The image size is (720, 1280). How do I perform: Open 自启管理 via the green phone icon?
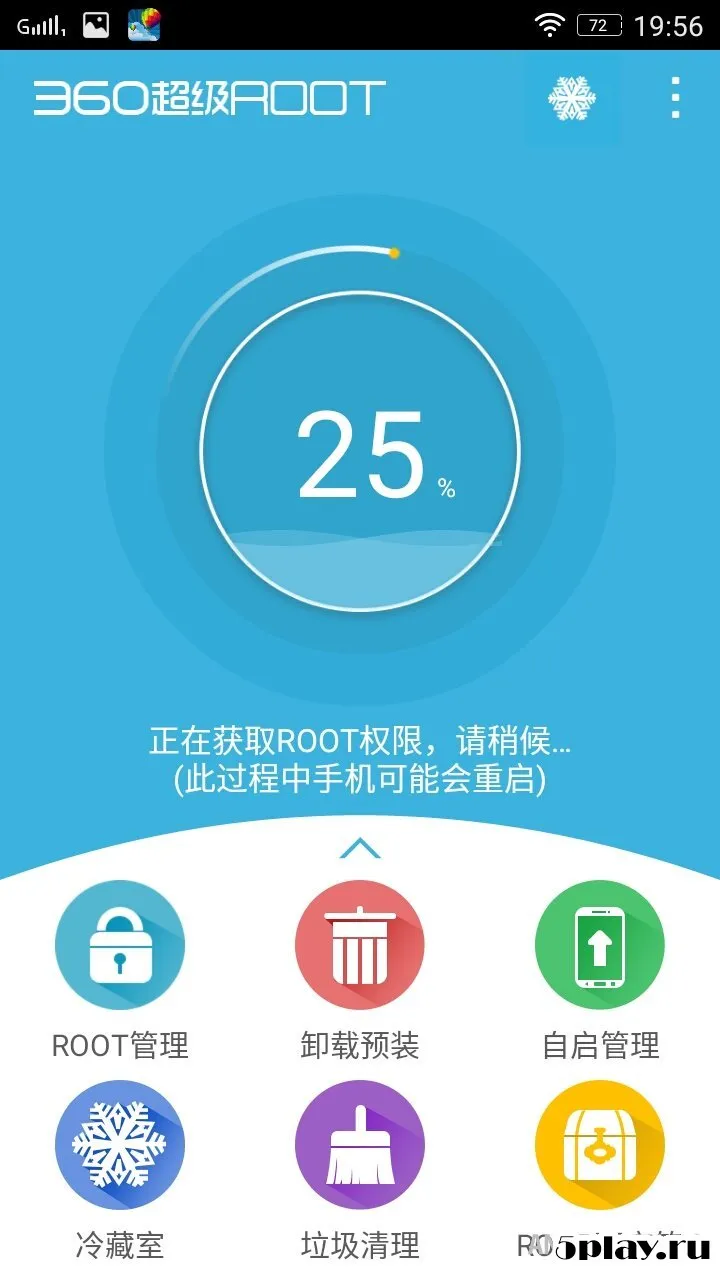(x=599, y=944)
